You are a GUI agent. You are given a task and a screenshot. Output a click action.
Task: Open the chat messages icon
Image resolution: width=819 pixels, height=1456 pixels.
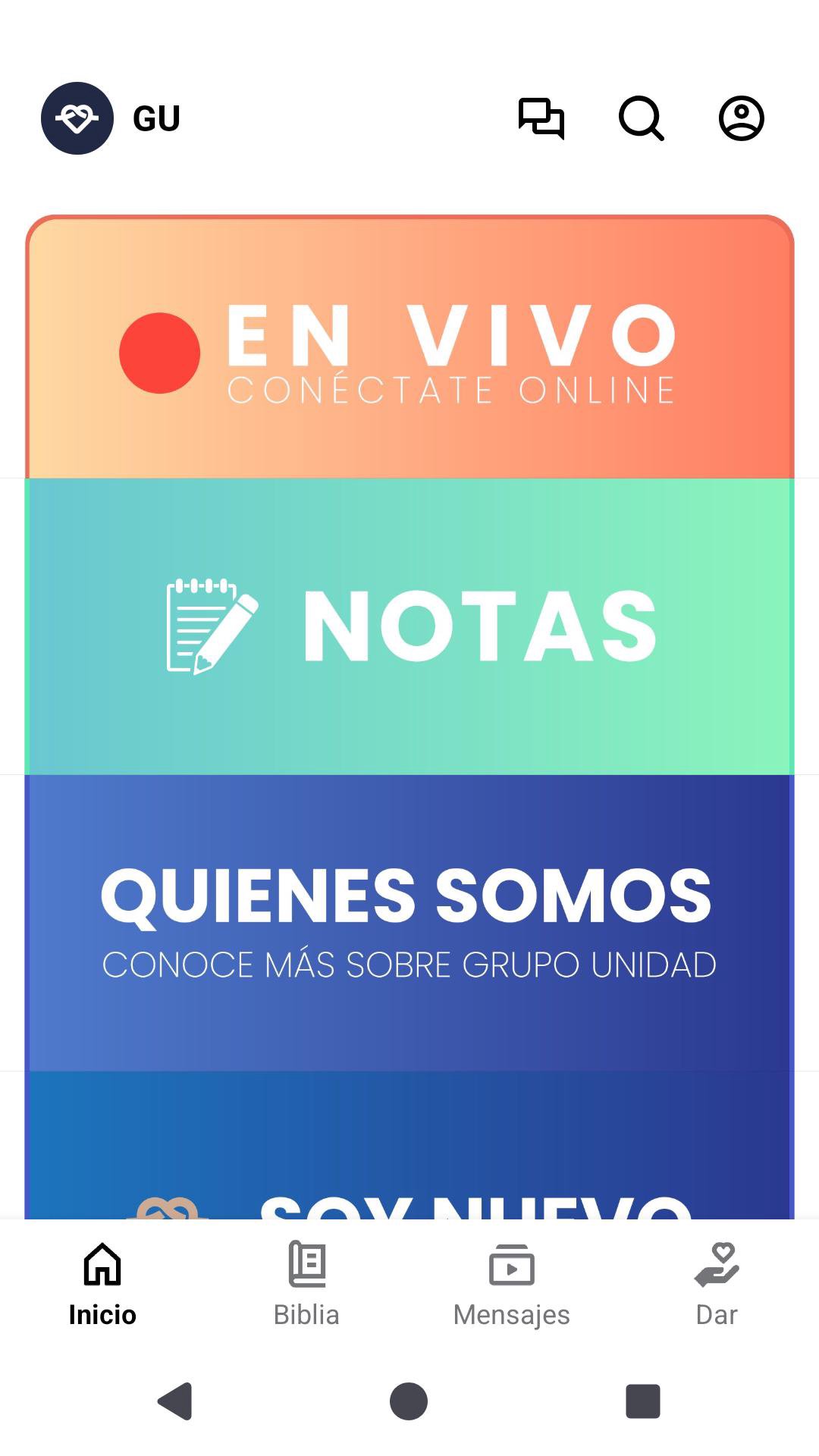pos(541,118)
